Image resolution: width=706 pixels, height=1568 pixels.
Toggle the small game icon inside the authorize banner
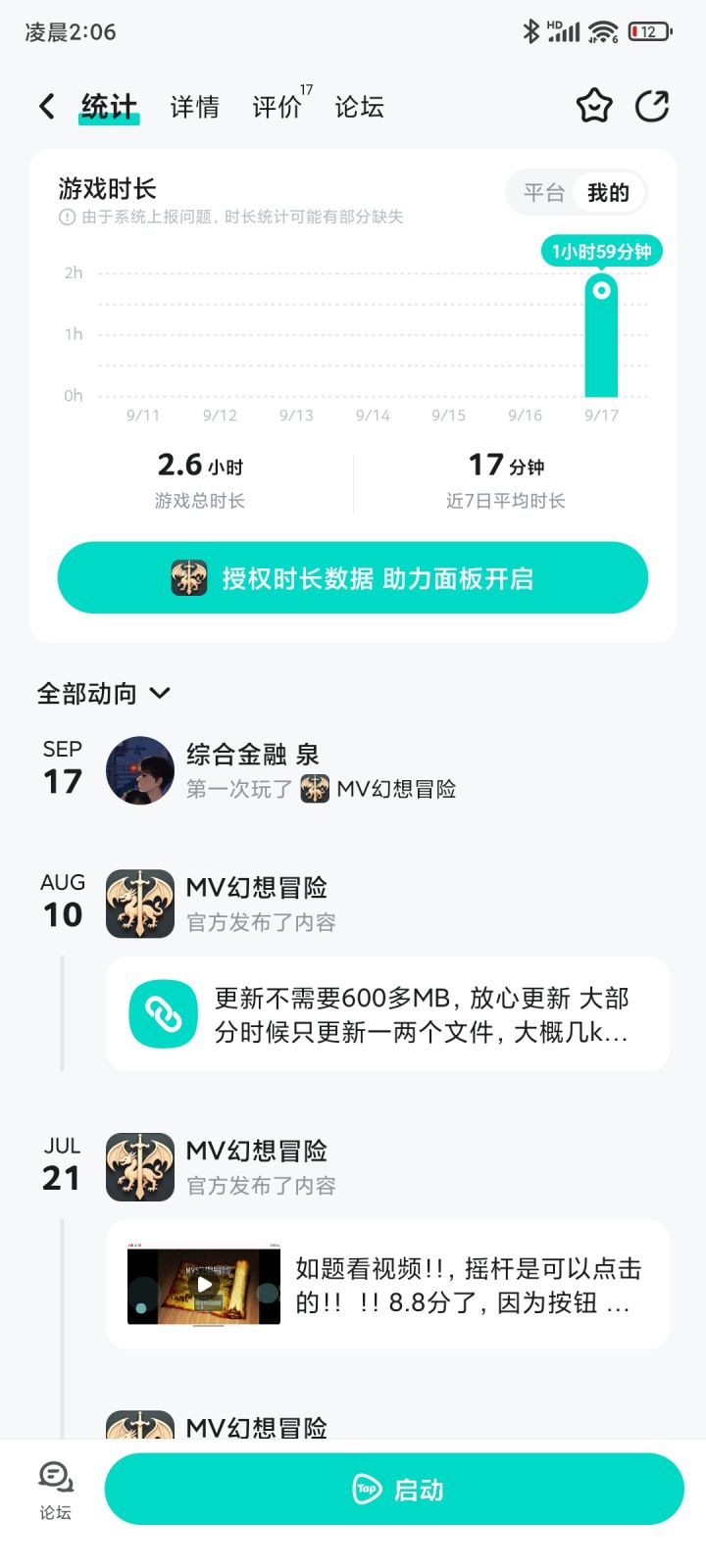point(189,577)
